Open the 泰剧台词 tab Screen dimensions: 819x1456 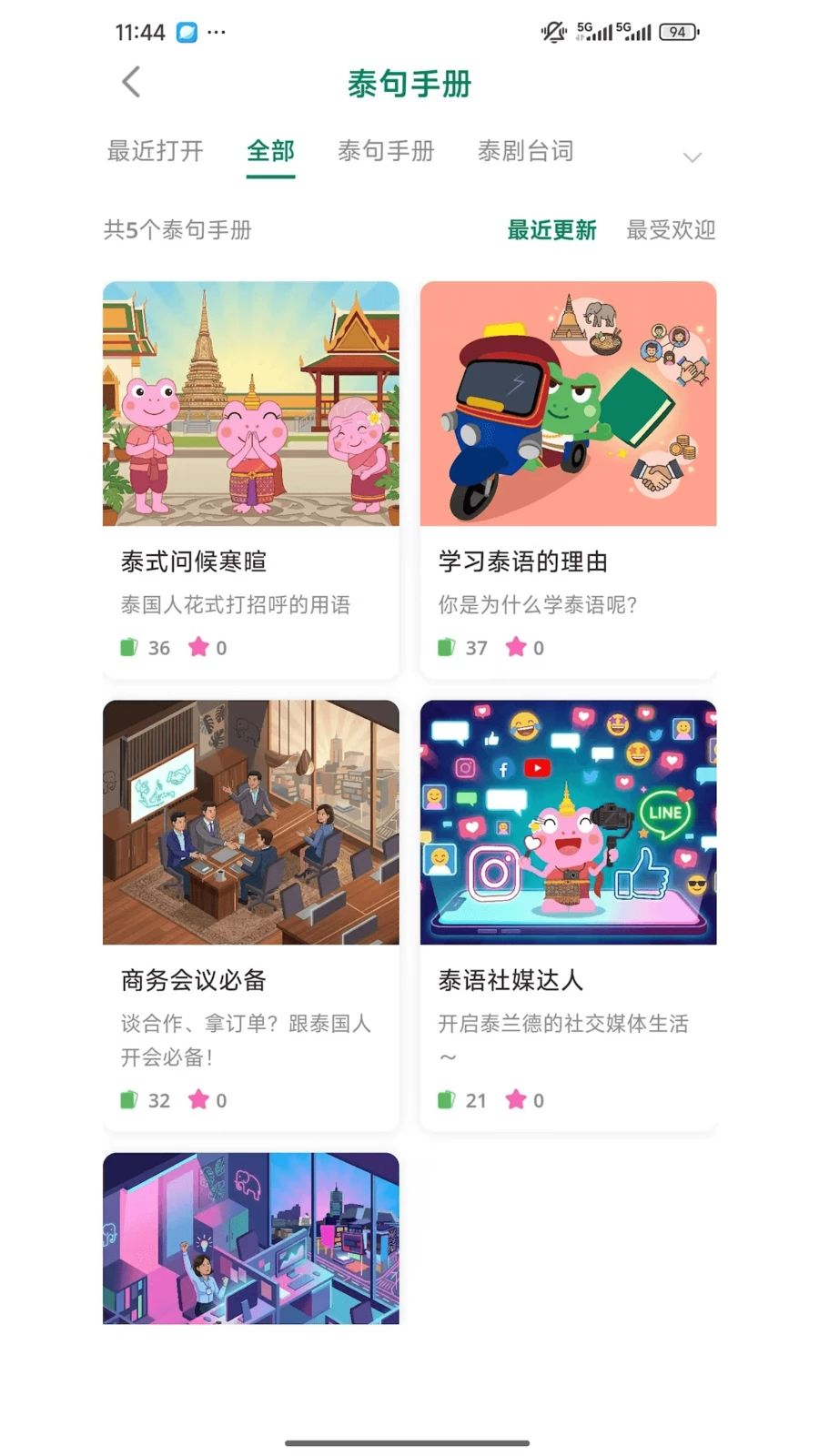[x=525, y=151]
